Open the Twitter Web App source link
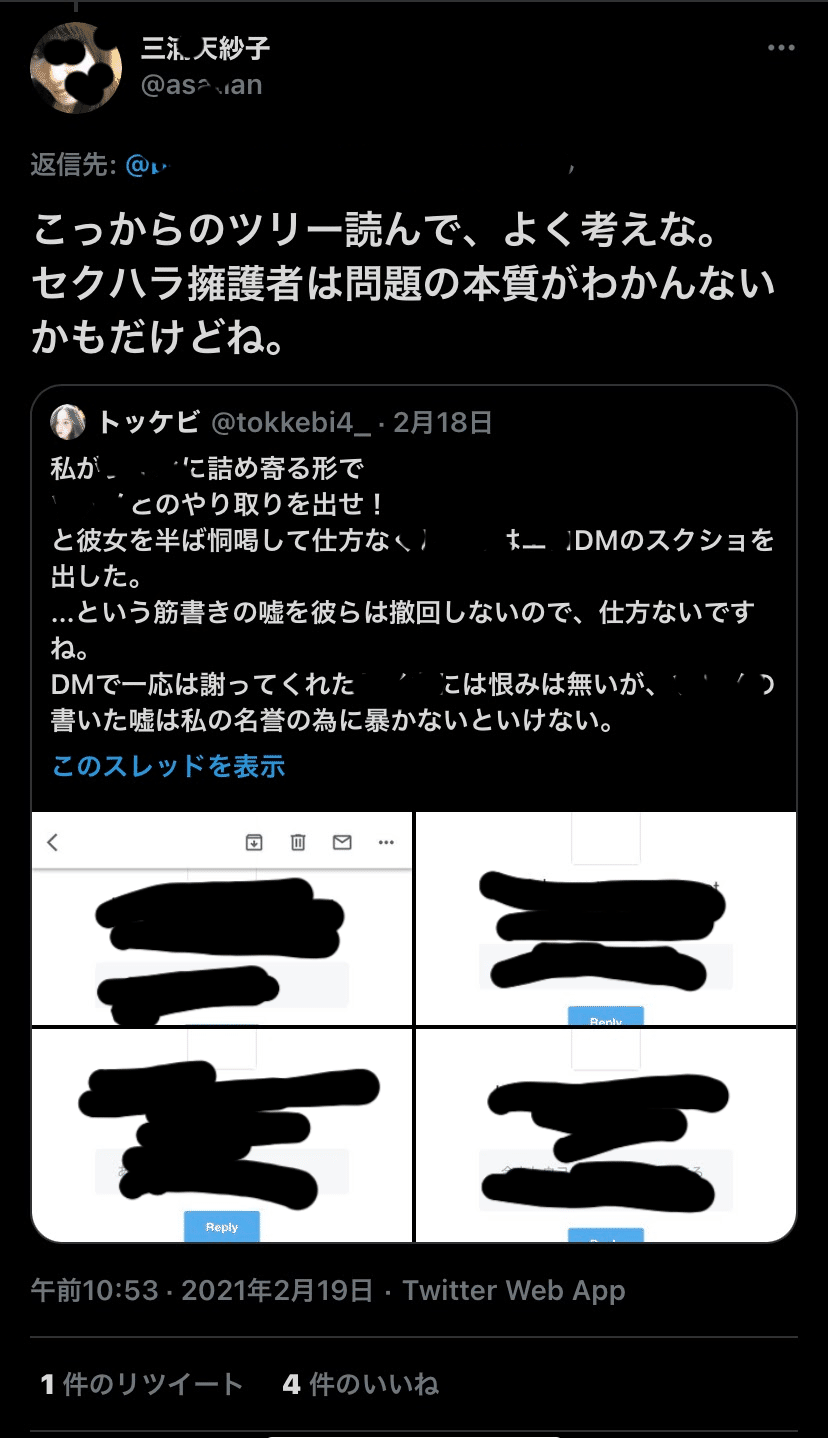The height and width of the screenshot is (1438, 828). 514,1290
